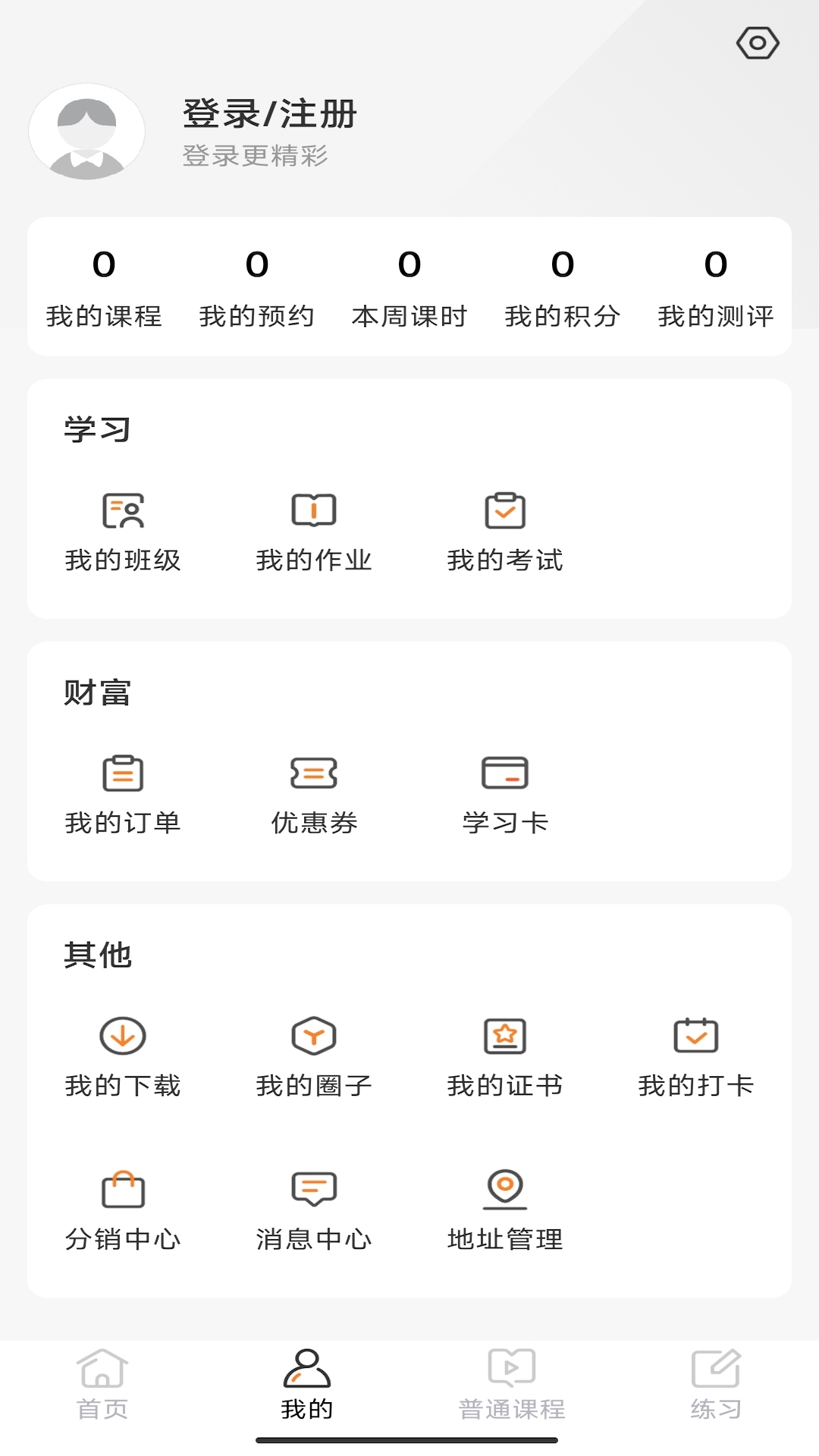View 优惠券 coupons
819x1456 pixels.
click(x=314, y=795)
